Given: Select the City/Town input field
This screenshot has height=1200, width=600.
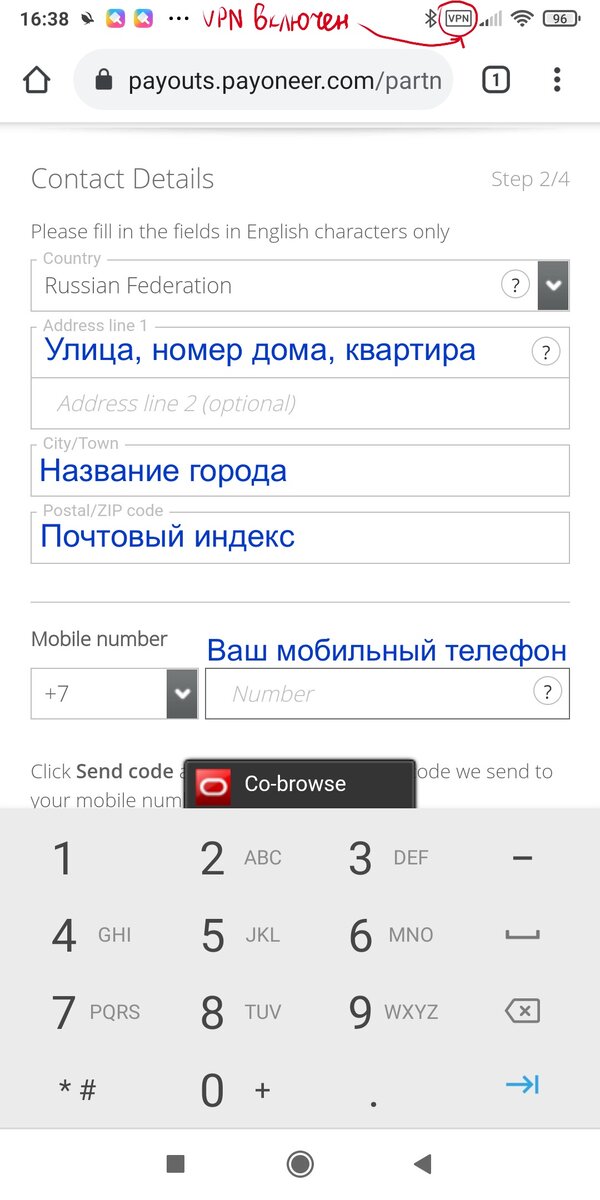Looking at the screenshot, I should pyautogui.click(x=300, y=470).
